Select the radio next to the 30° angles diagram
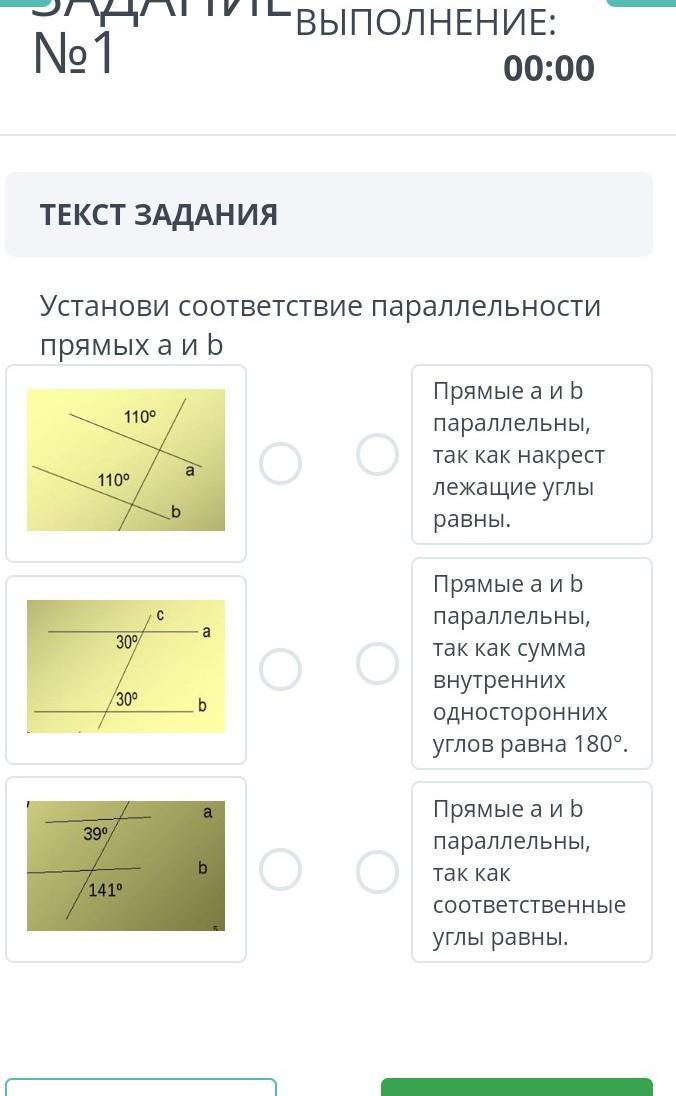The image size is (676, 1096). coord(280,669)
